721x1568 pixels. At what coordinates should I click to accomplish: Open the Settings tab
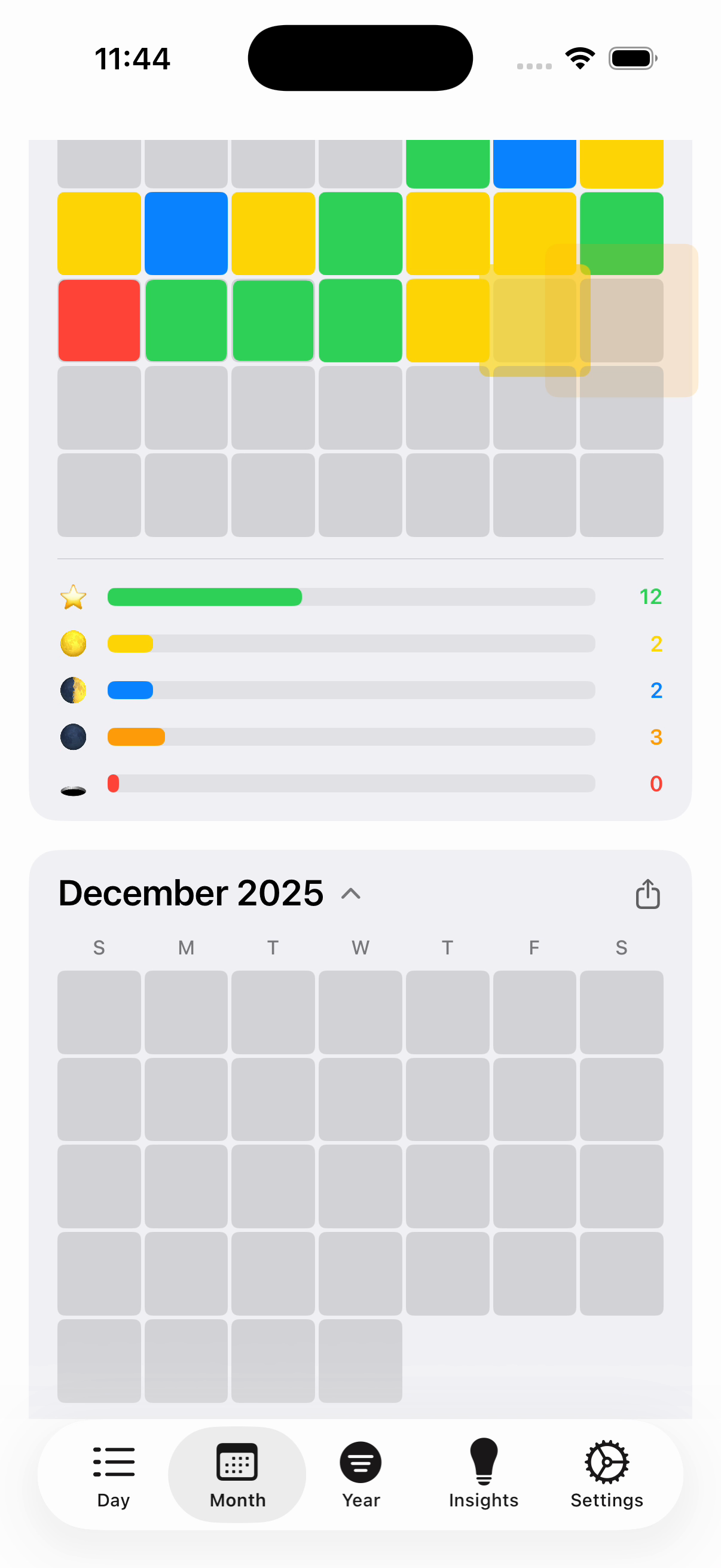coord(607,1474)
